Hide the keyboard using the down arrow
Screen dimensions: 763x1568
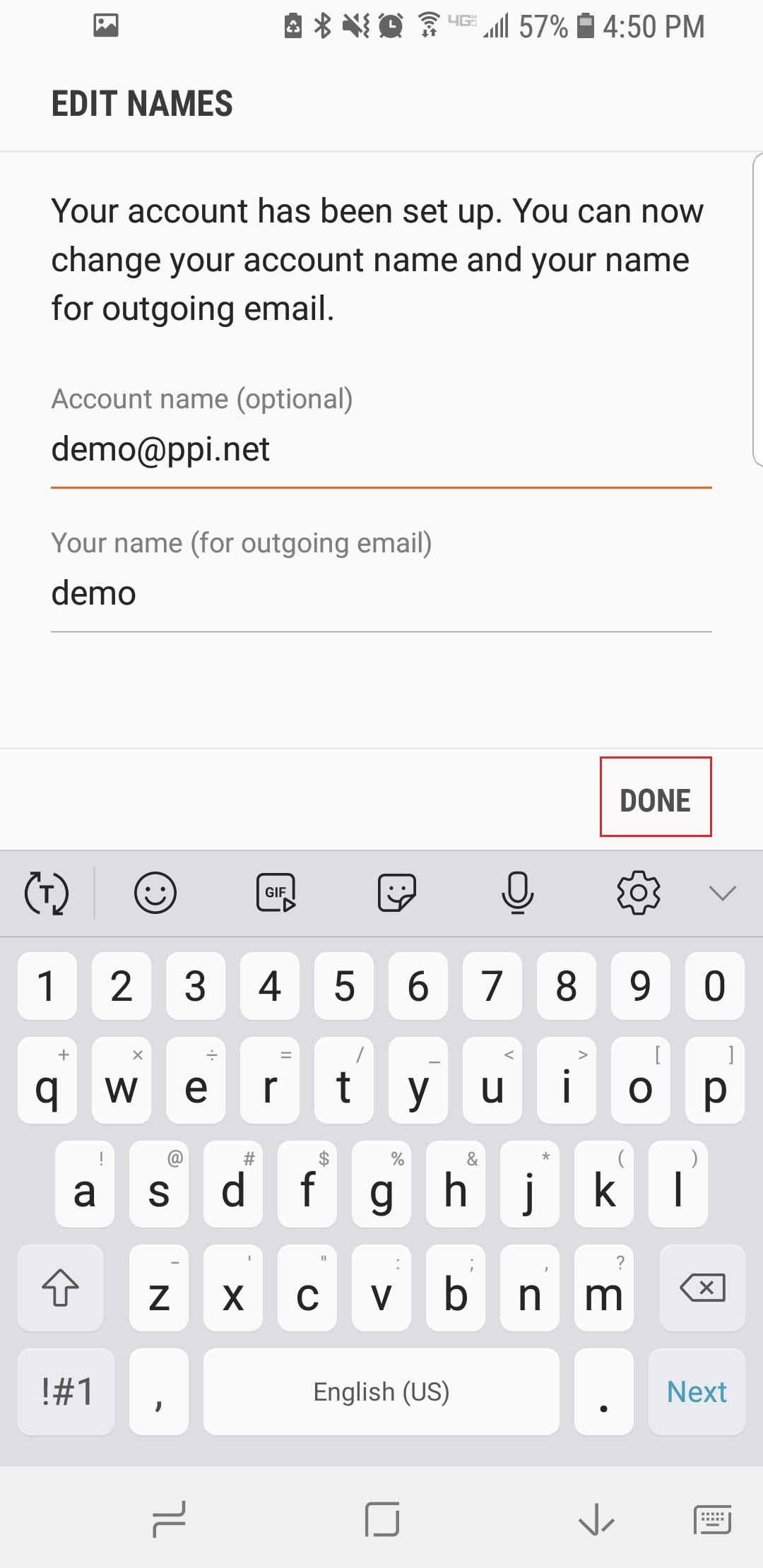pos(596,1519)
